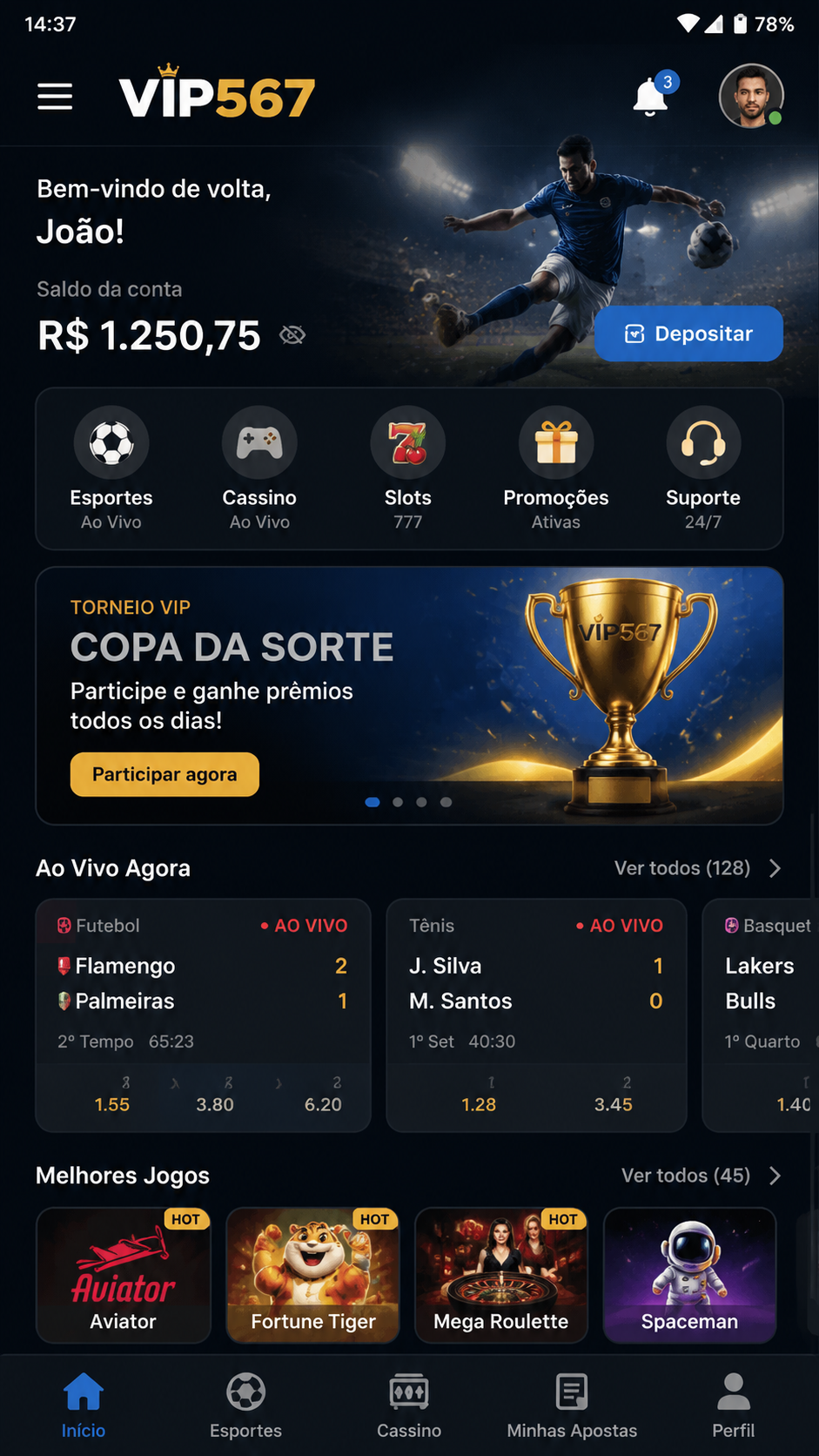
Task: Launch the Fortune Tiger game
Action: point(312,1275)
